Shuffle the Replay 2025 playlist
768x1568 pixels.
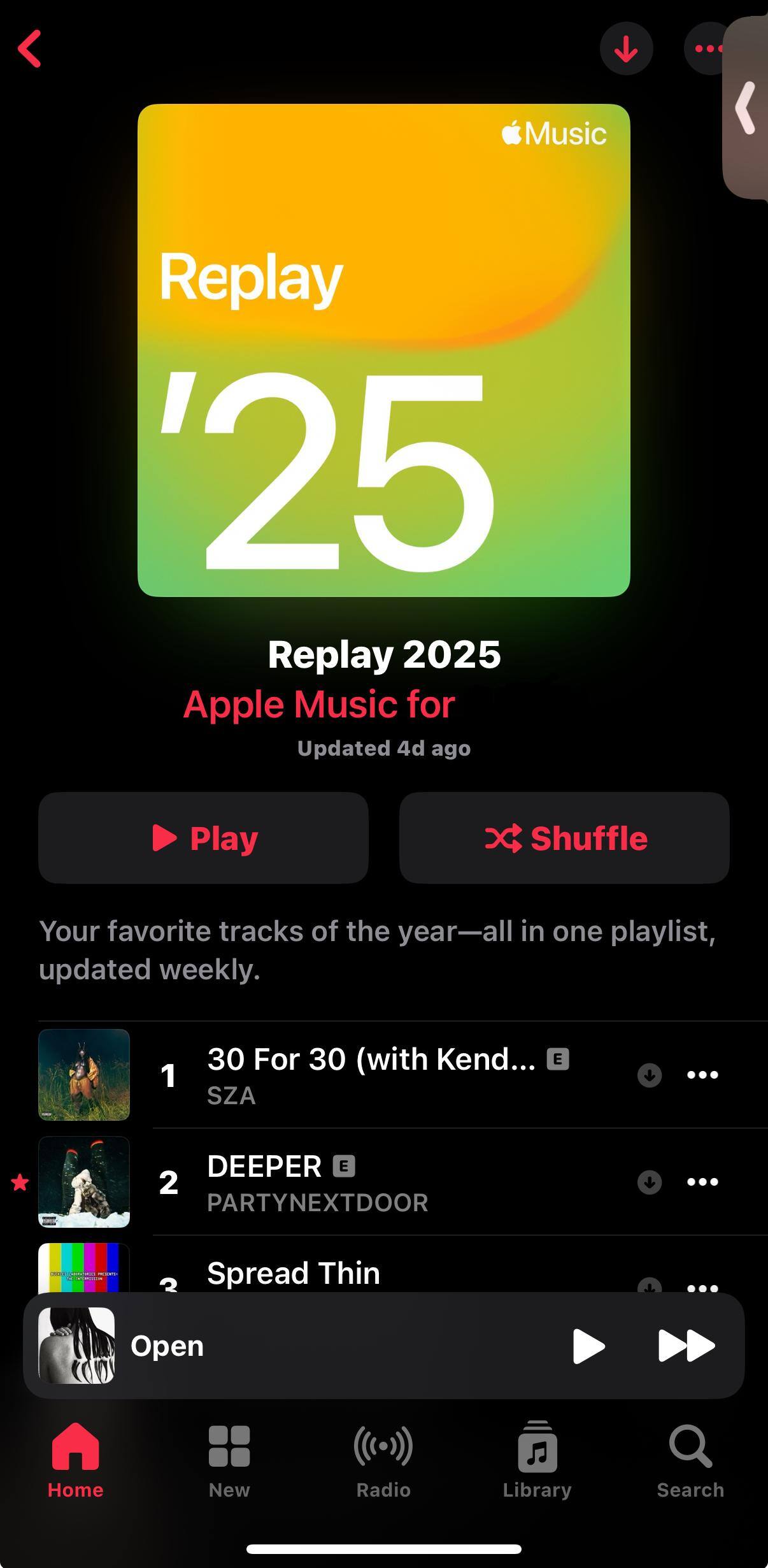point(564,837)
